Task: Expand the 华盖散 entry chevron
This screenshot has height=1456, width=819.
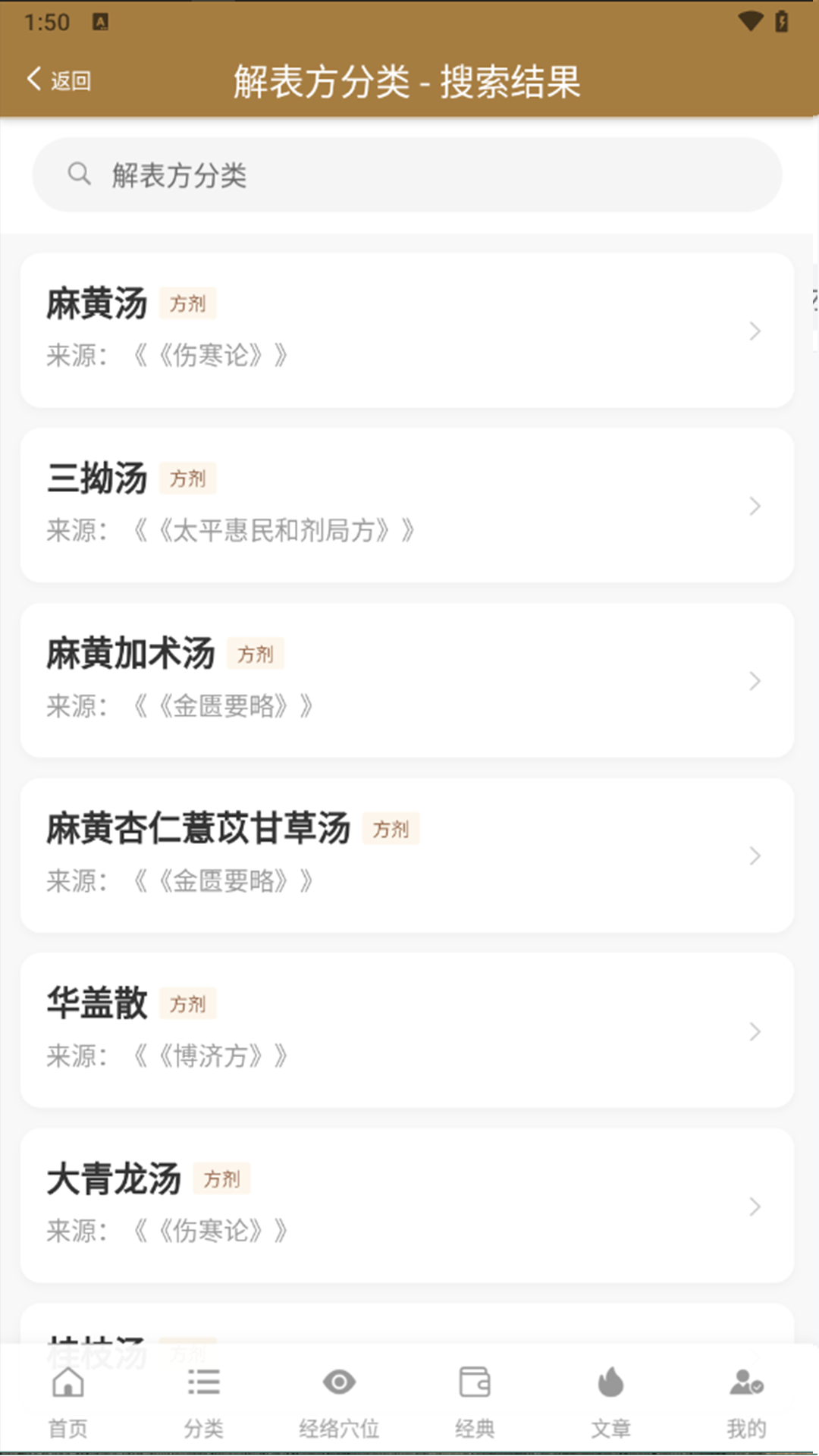Action: coord(754,1031)
